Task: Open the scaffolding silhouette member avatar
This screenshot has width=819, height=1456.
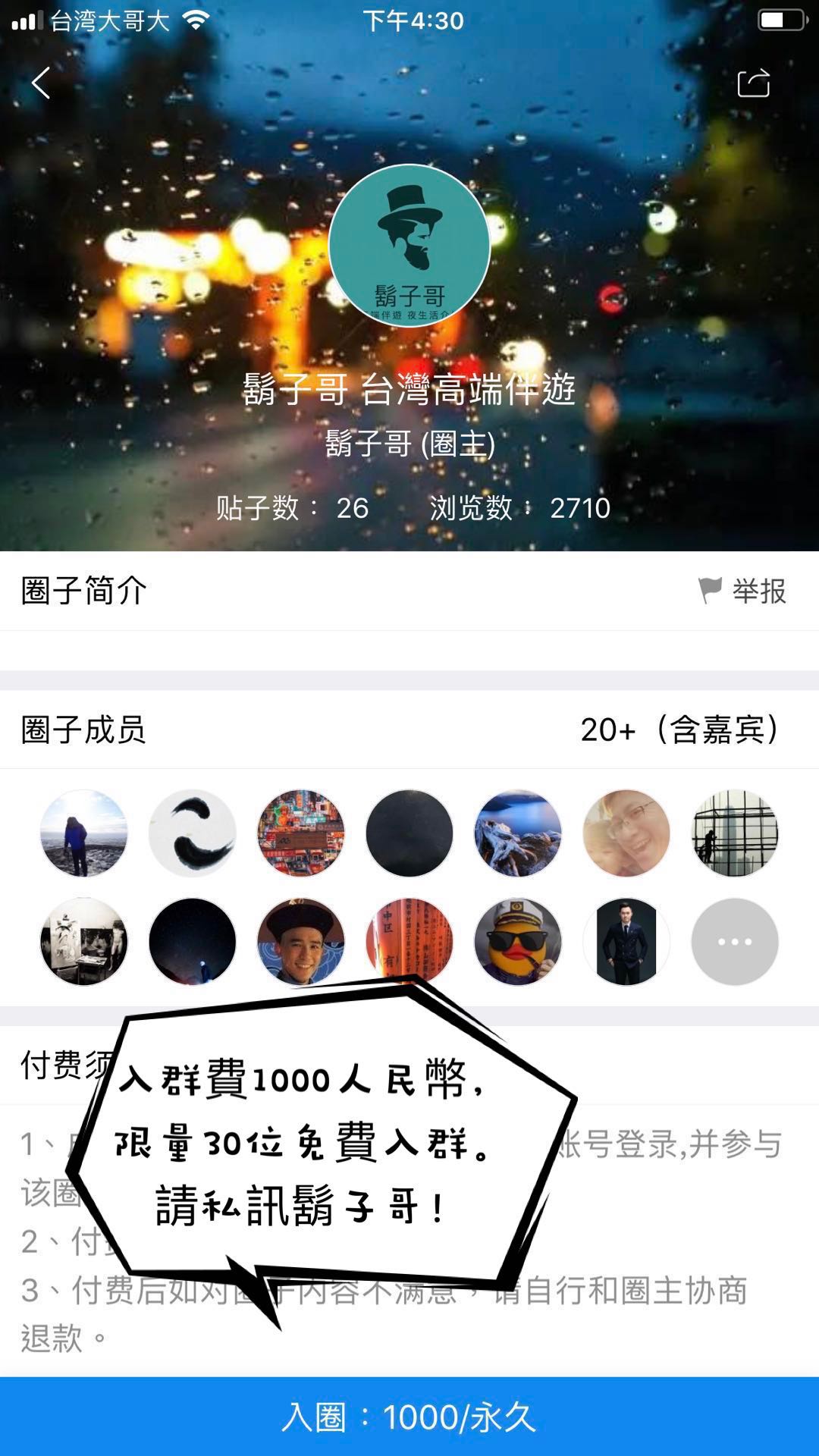Action: coord(734,833)
